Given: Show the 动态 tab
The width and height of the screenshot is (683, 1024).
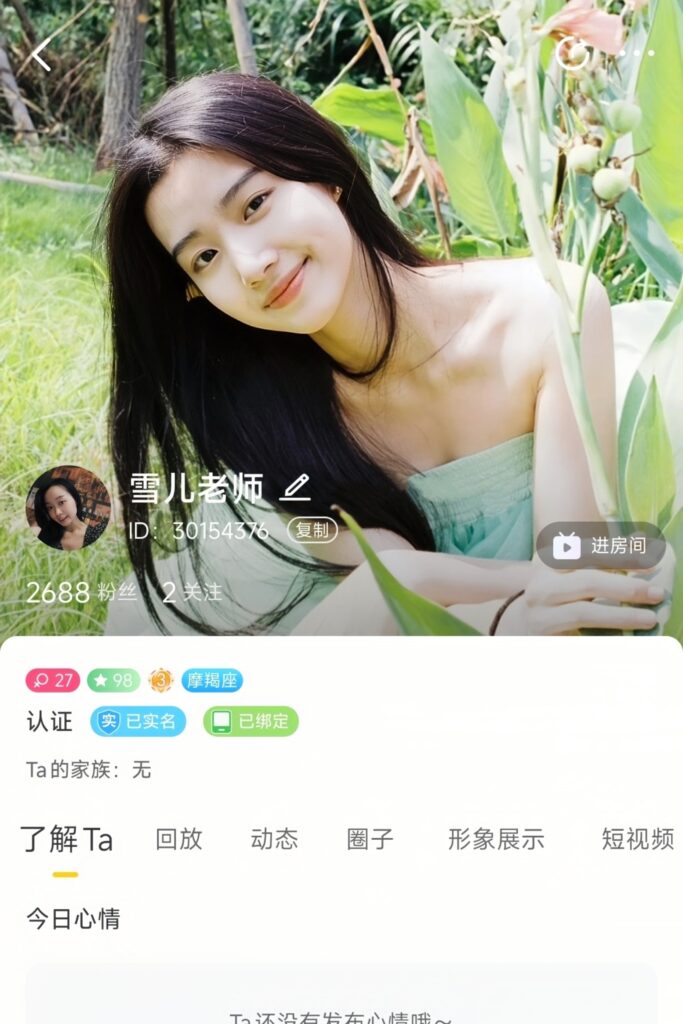Looking at the screenshot, I should click(x=274, y=840).
